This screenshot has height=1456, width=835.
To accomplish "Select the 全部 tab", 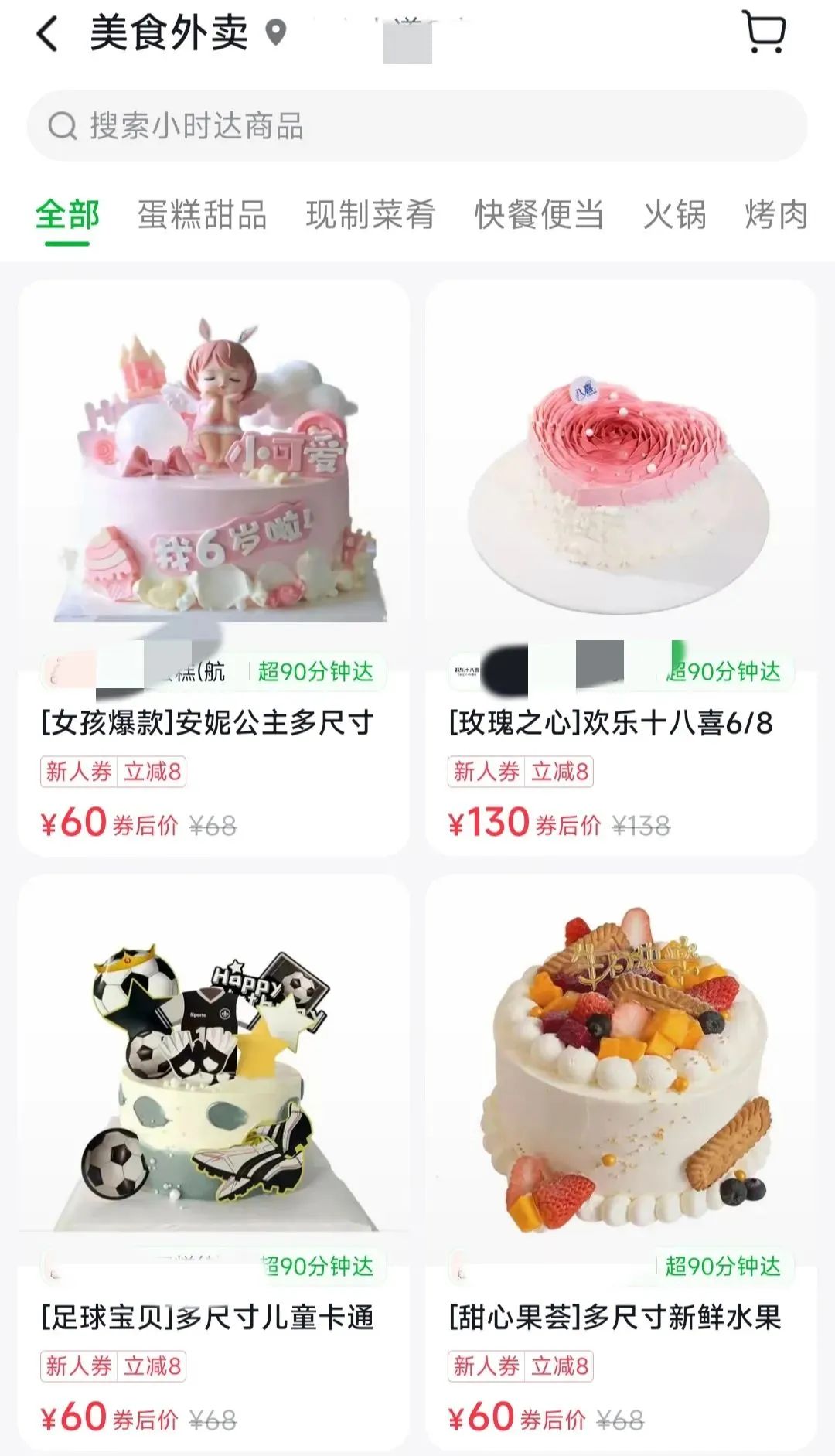I will (x=67, y=215).
